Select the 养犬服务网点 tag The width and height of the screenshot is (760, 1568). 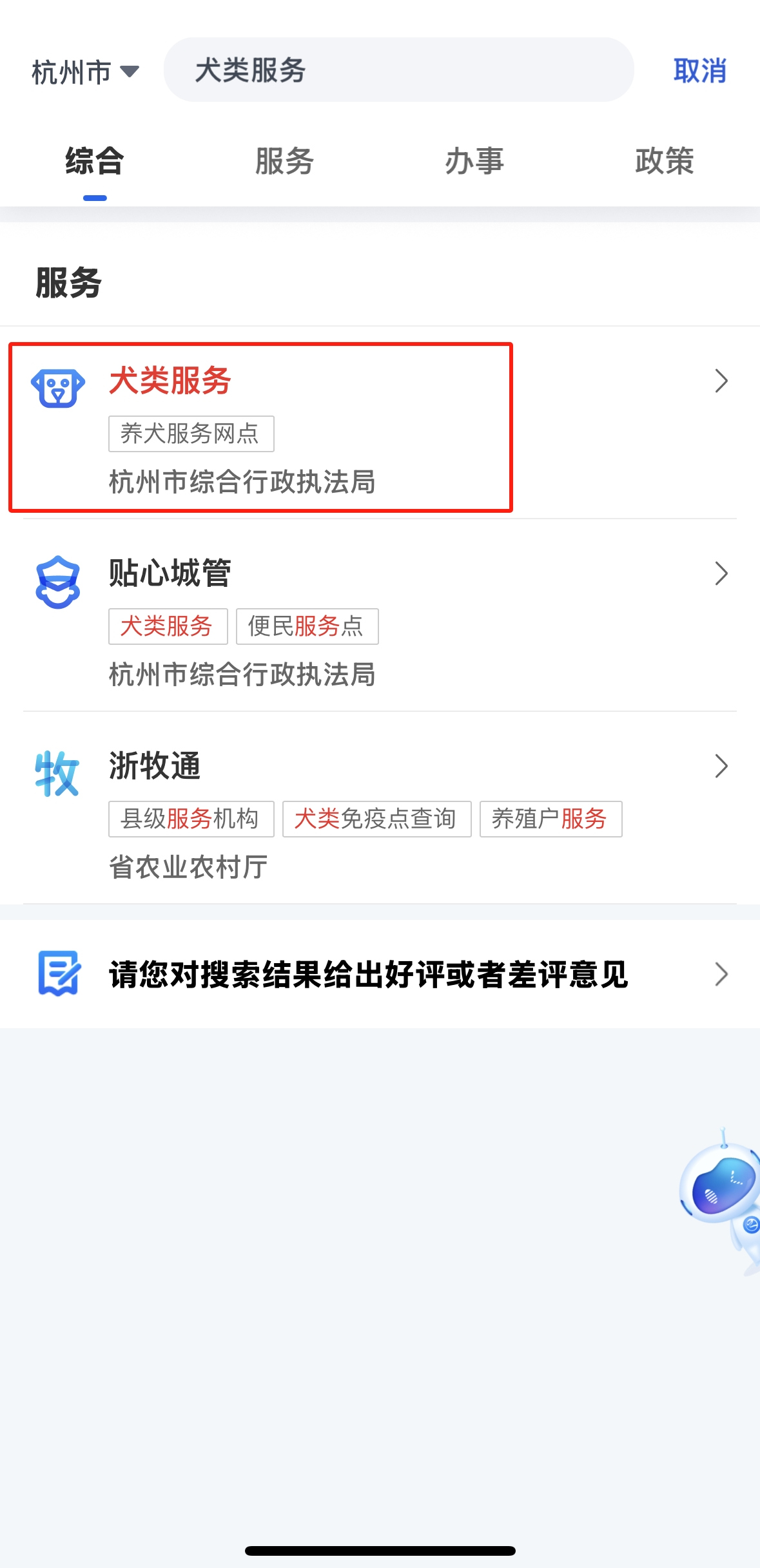pyautogui.click(x=191, y=434)
